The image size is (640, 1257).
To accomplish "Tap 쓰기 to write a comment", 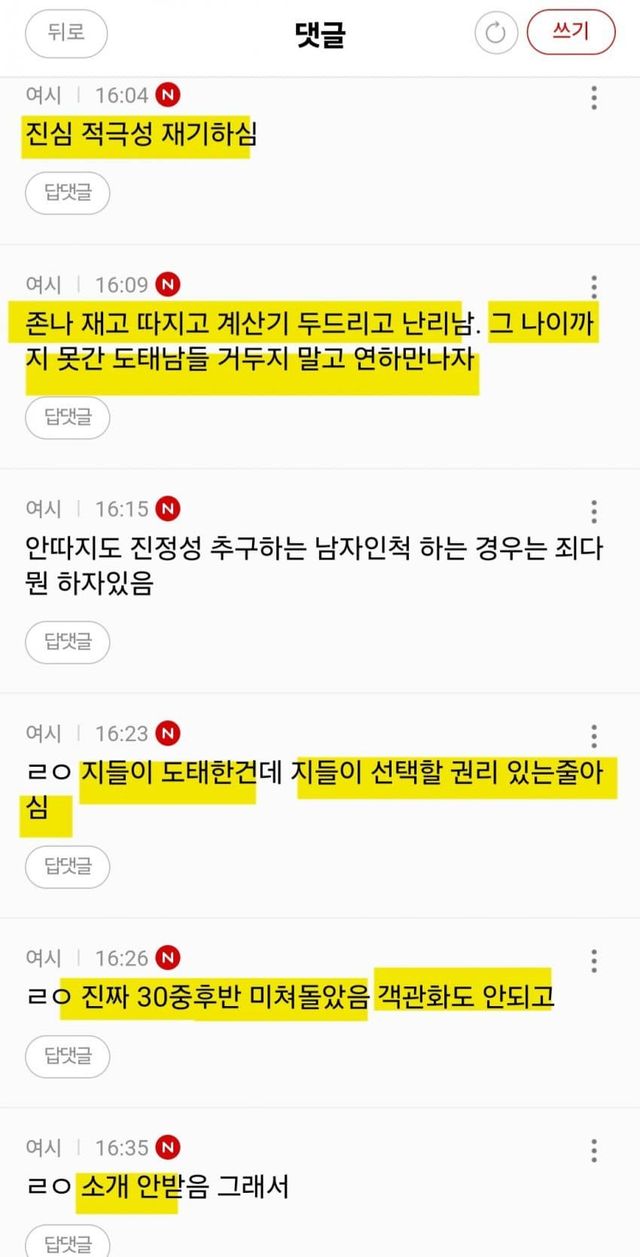I will (x=571, y=32).
